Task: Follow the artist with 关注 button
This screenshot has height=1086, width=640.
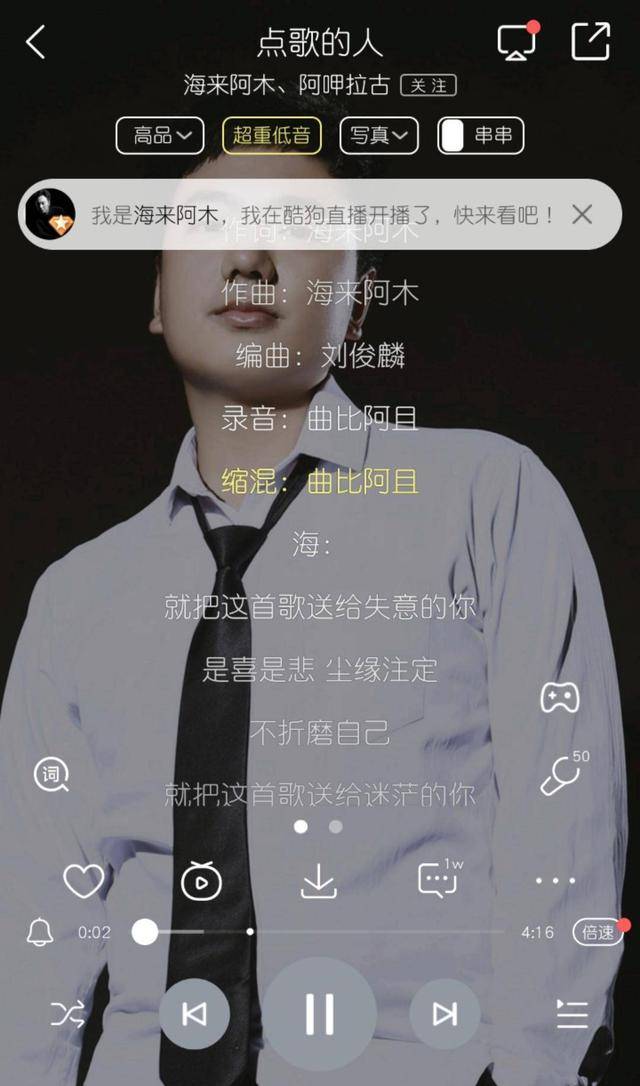Action: click(x=428, y=86)
